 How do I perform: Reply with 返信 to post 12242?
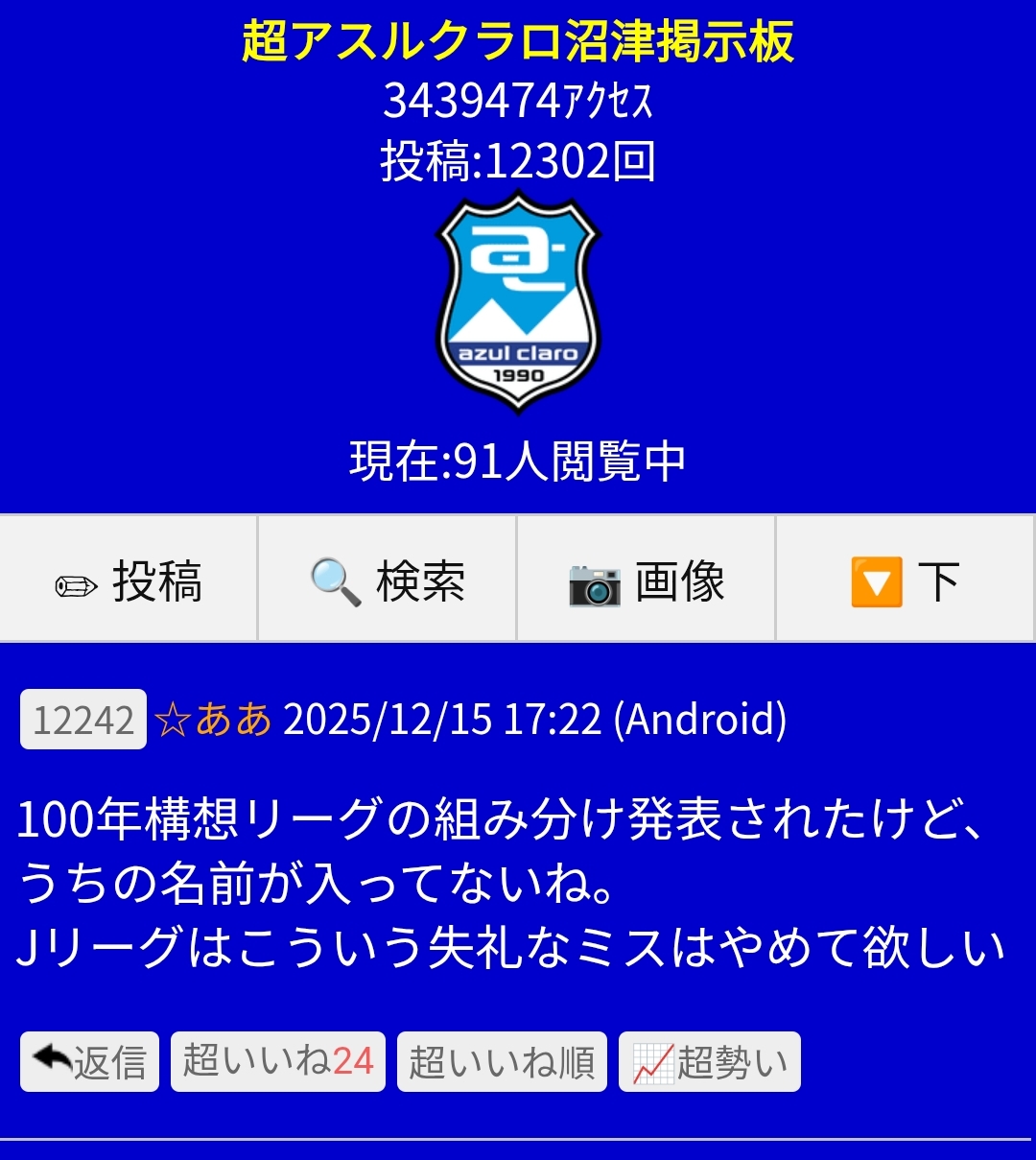pyautogui.click(x=89, y=1062)
